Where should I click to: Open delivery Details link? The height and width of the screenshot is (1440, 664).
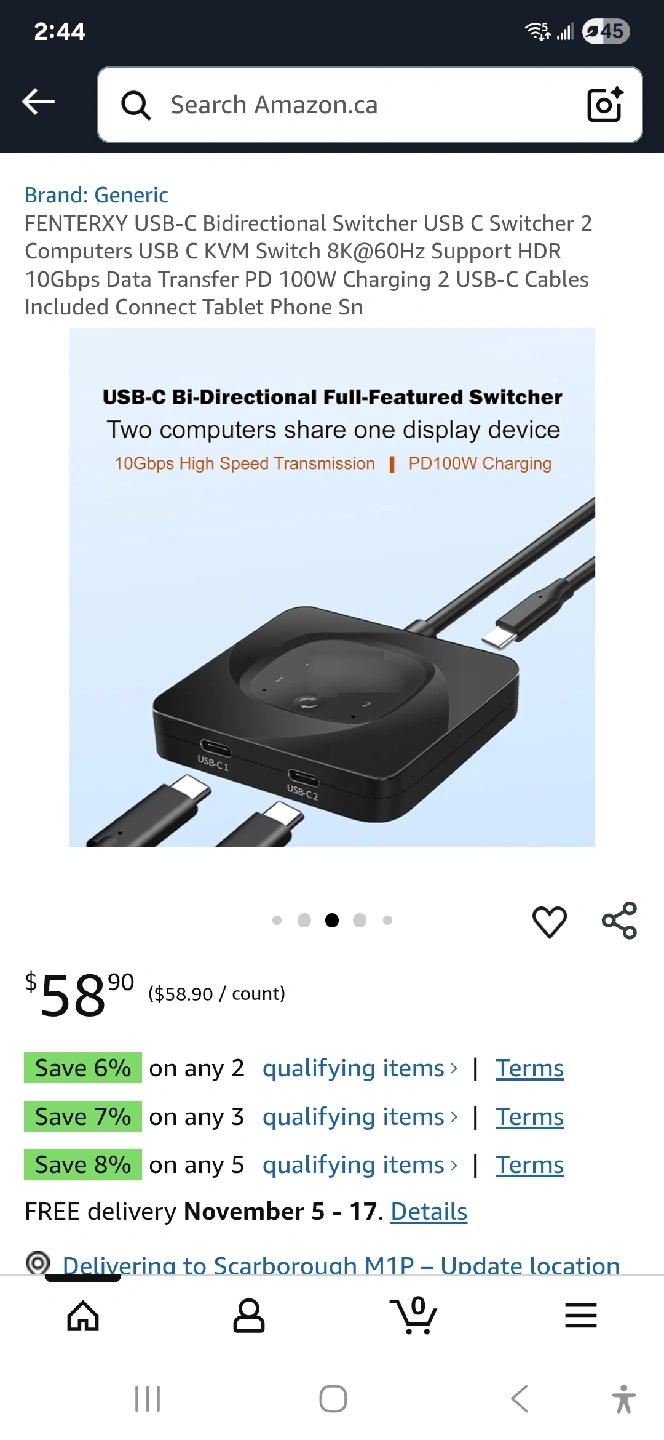tap(428, 1212)
